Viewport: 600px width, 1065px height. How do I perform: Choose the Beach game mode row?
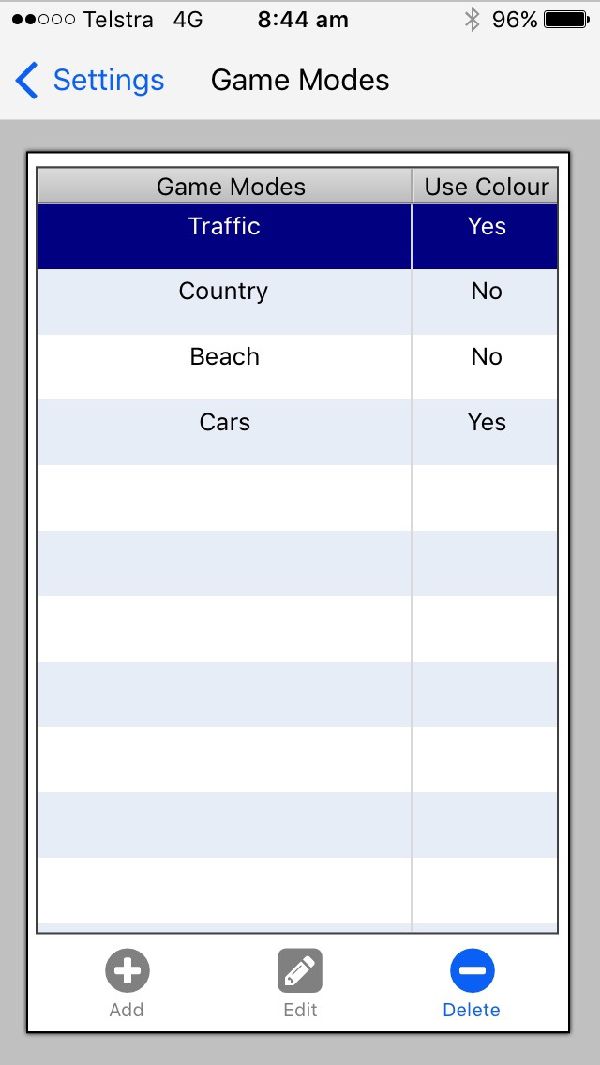click(x=297, y=367)
